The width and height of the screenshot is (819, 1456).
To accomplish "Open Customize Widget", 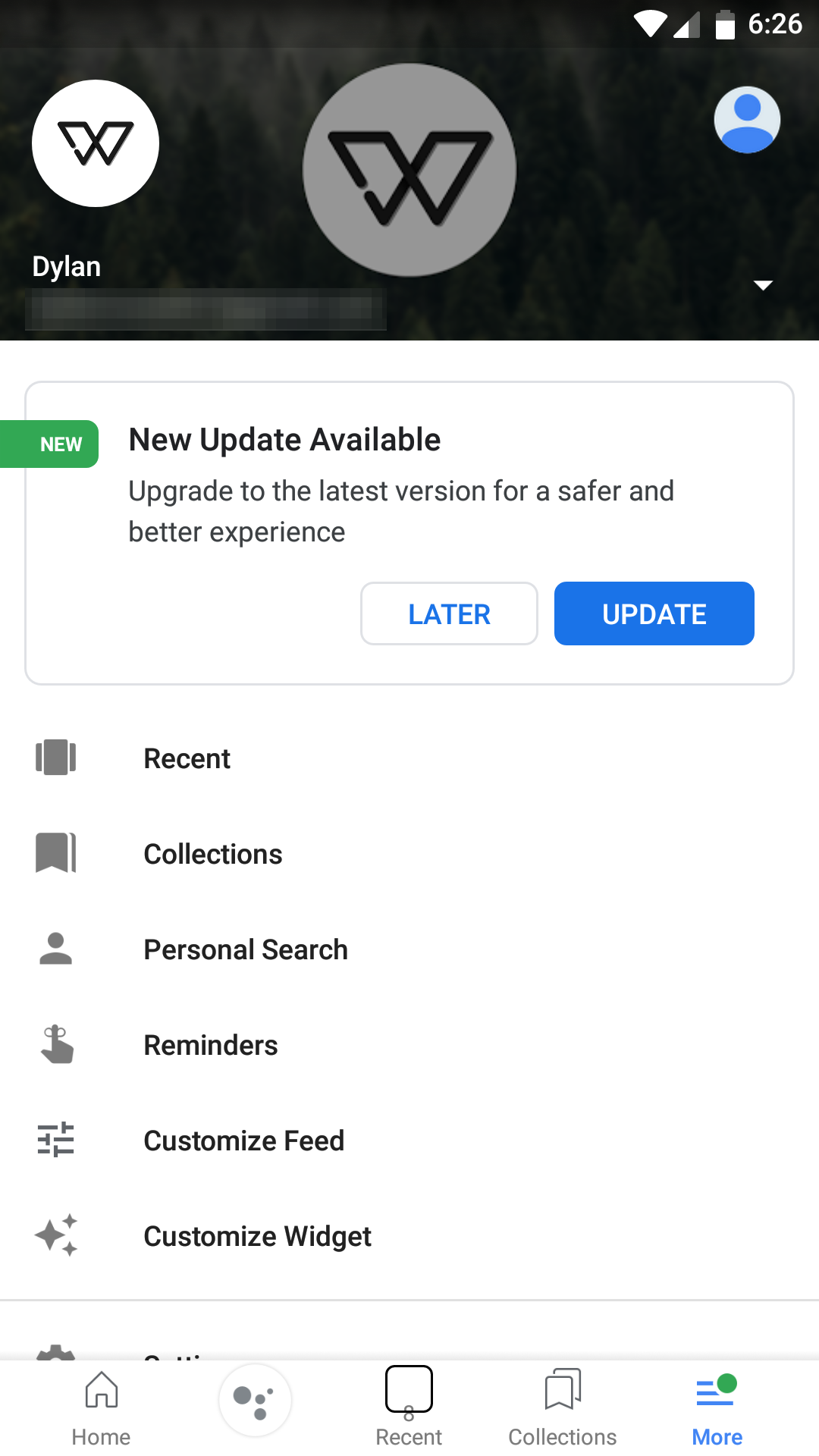I will pyautogui.click(x=257, y=1236).
